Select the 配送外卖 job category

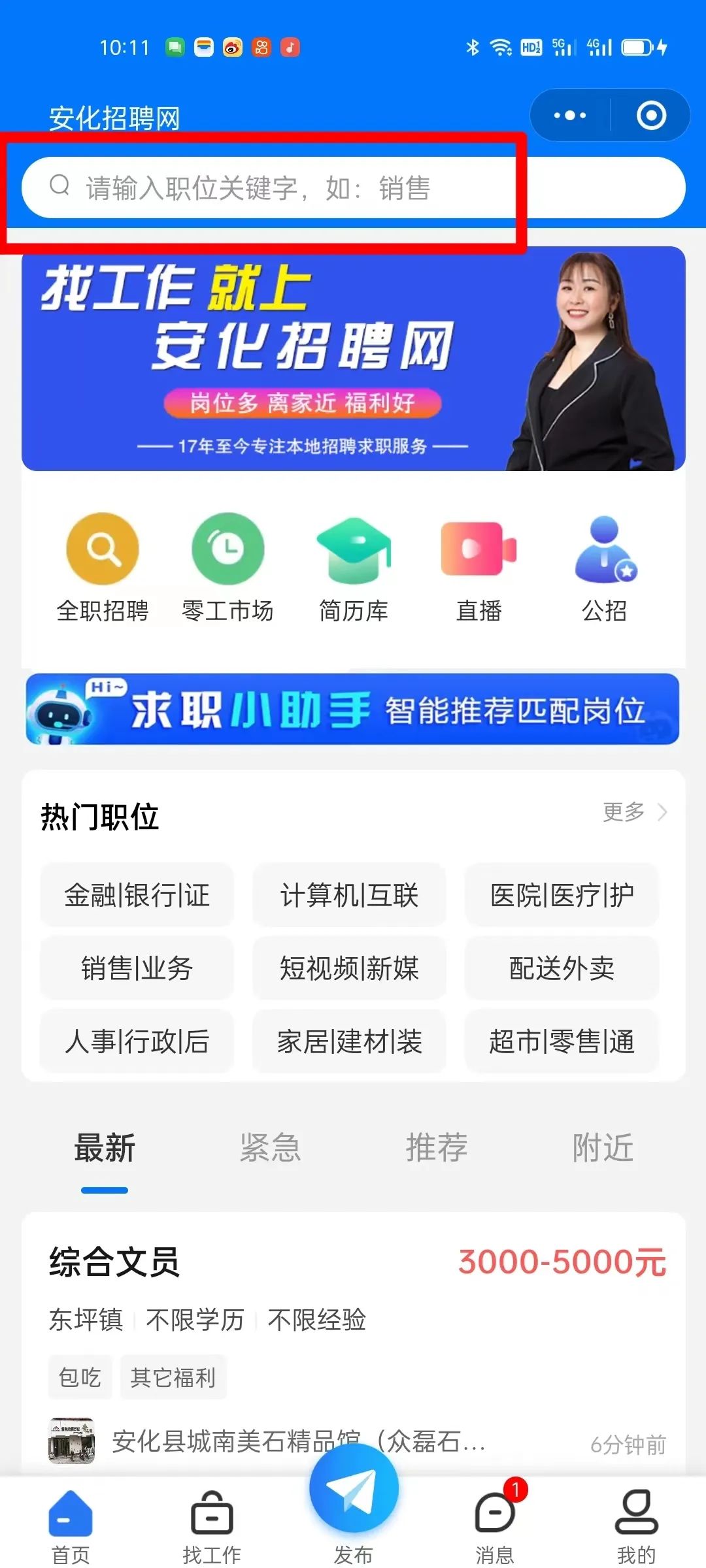[562, 968]
